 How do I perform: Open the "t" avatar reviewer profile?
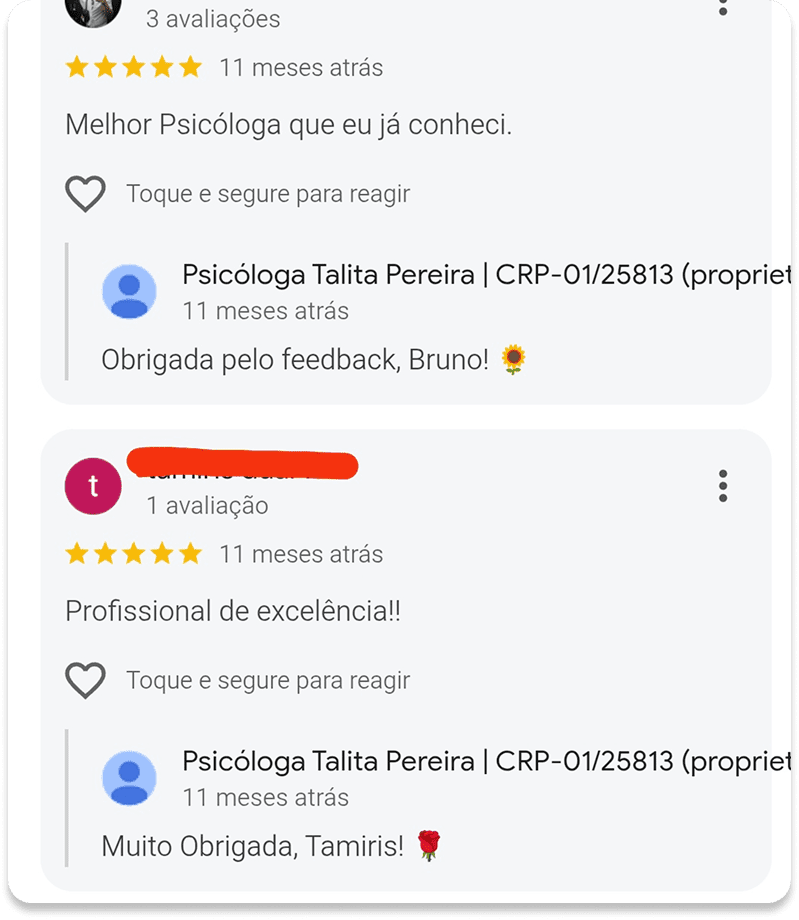tap(93, 487)
